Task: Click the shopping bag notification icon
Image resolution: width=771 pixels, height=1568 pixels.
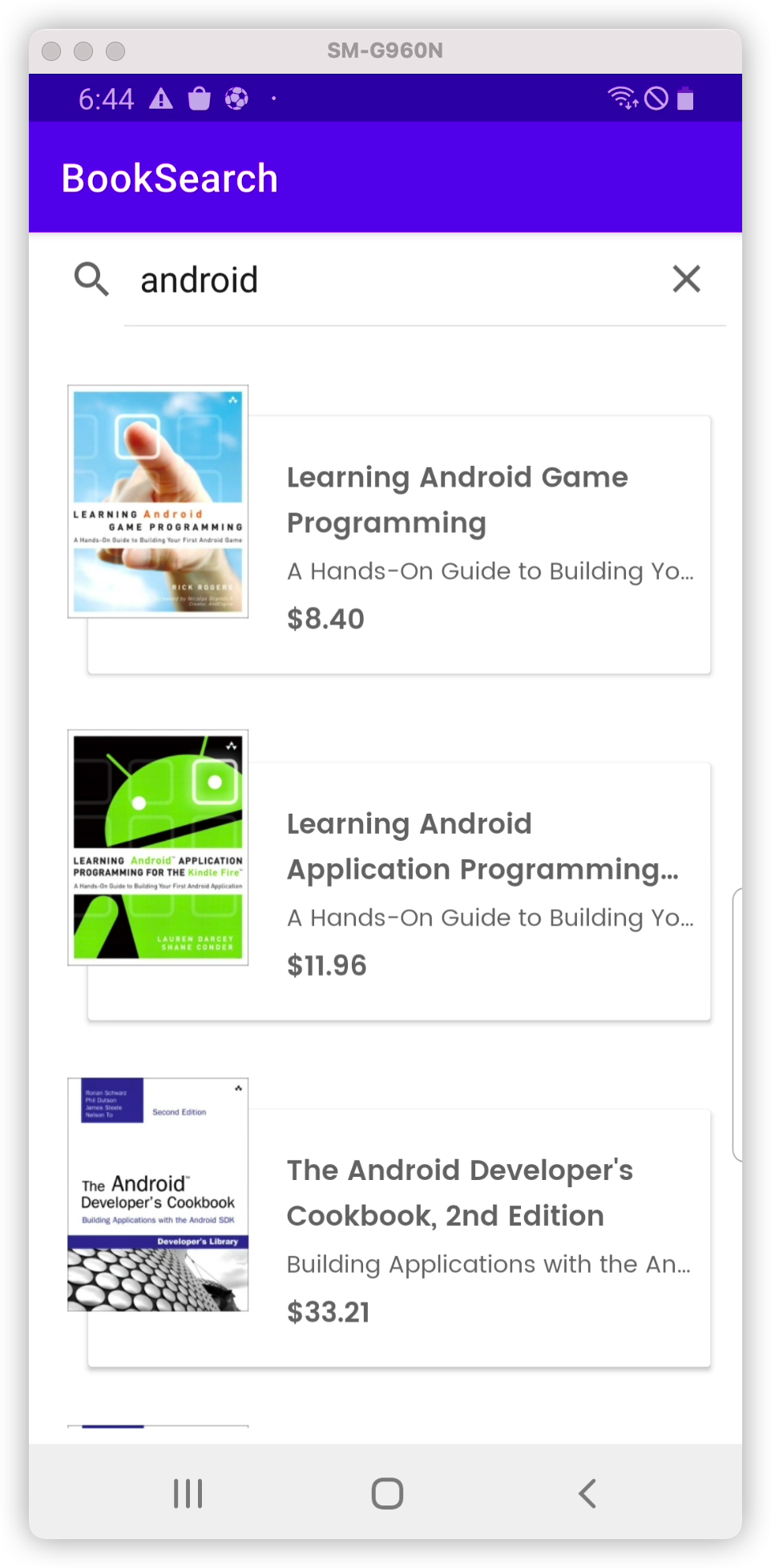Action: click(199, 98)
